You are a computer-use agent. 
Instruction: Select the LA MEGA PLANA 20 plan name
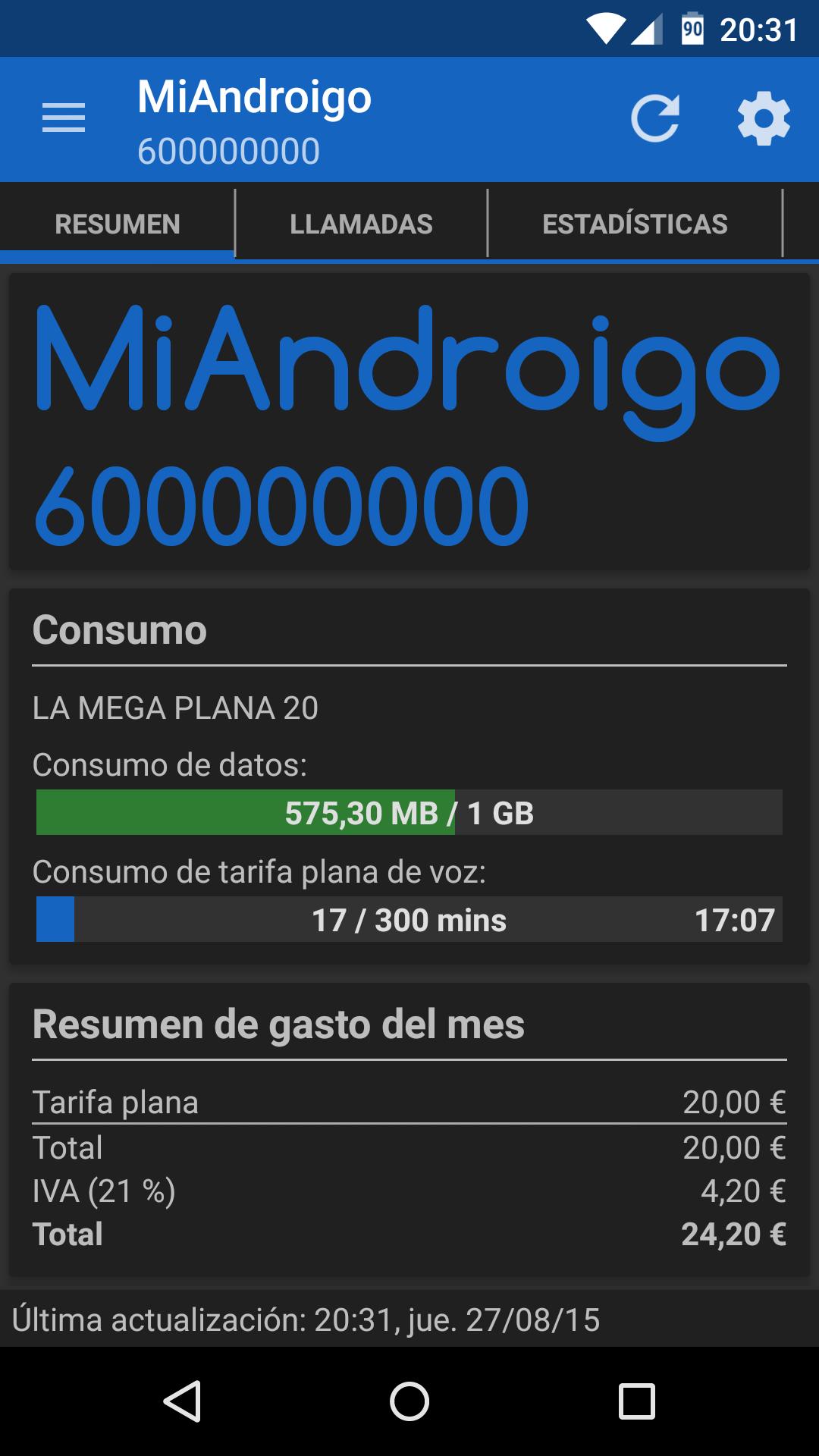tap(176, 707)
